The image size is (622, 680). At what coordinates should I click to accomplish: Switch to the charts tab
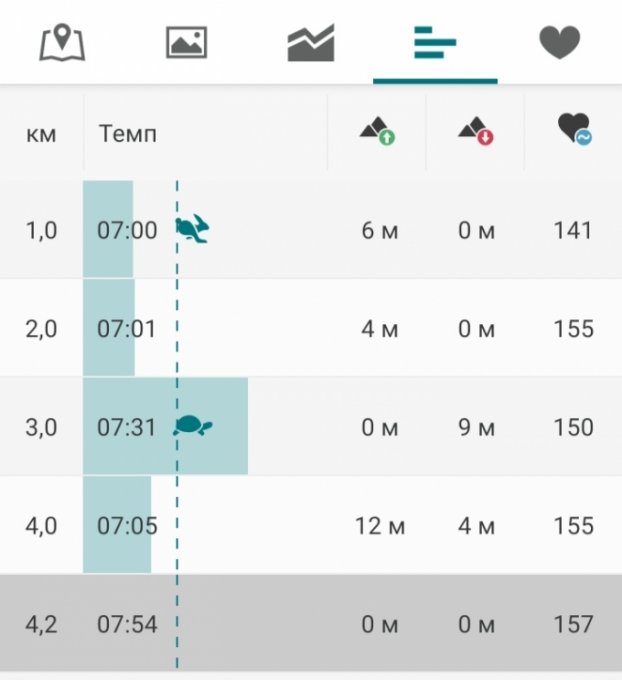311,43
